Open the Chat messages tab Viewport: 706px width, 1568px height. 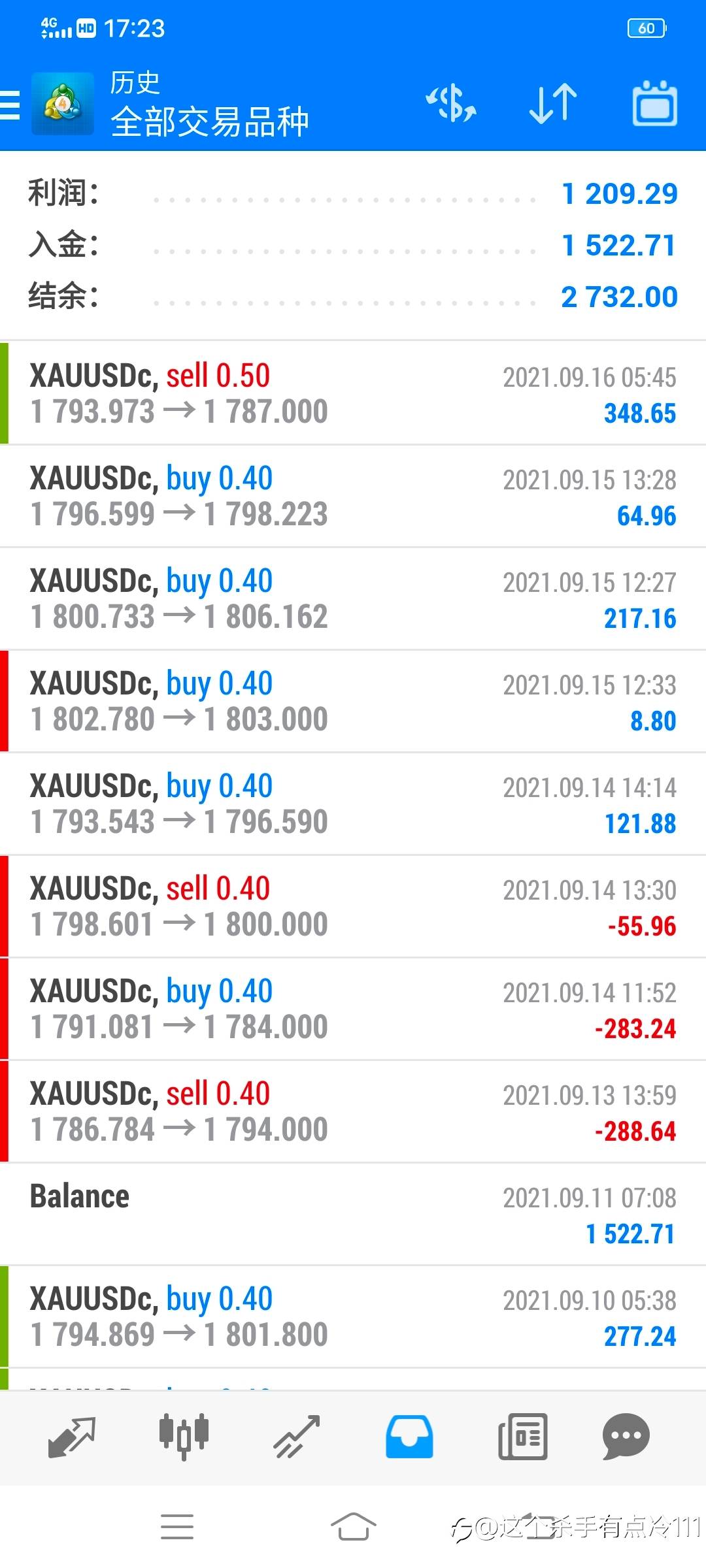626,1437
